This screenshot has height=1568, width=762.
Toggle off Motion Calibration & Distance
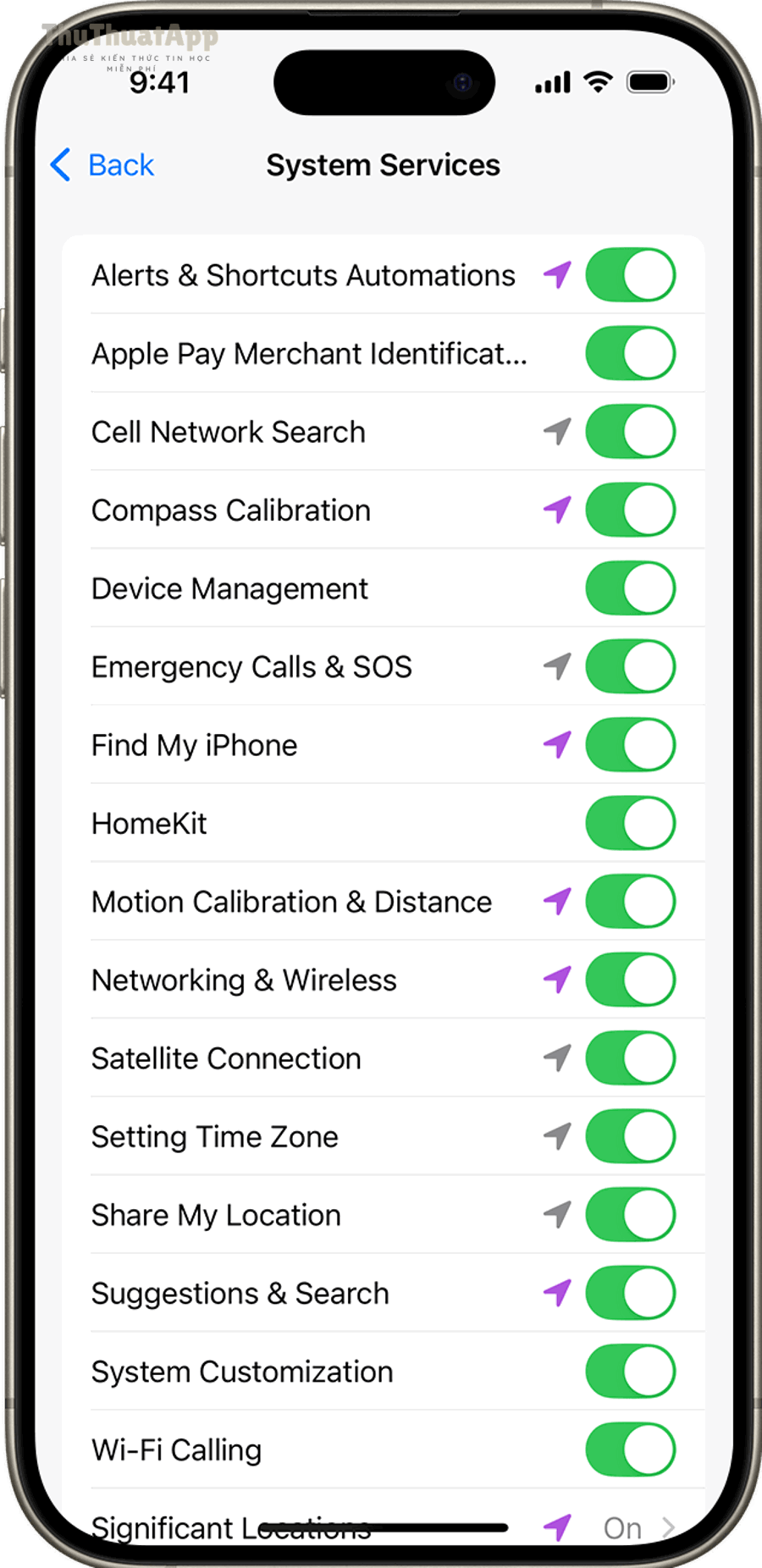[630, 901]
